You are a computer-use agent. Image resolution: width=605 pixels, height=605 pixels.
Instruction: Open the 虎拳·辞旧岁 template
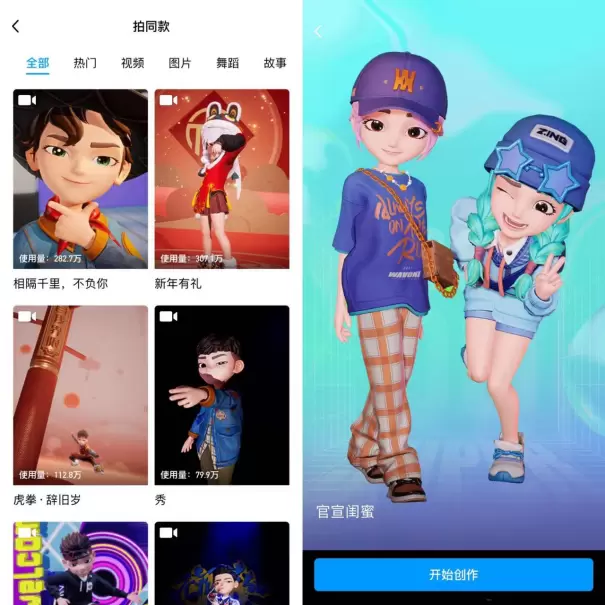[80, 395]
